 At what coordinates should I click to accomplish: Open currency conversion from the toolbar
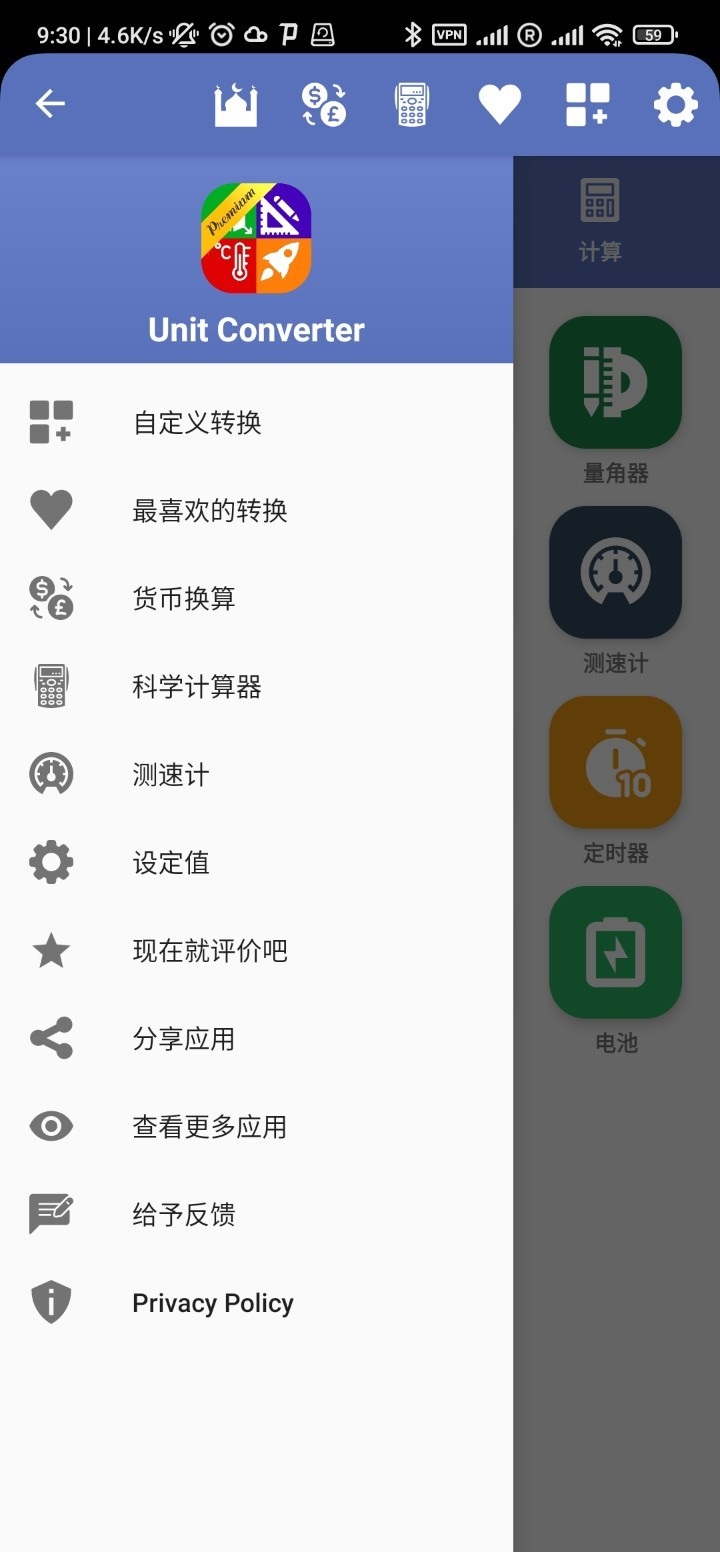[324, 104]
